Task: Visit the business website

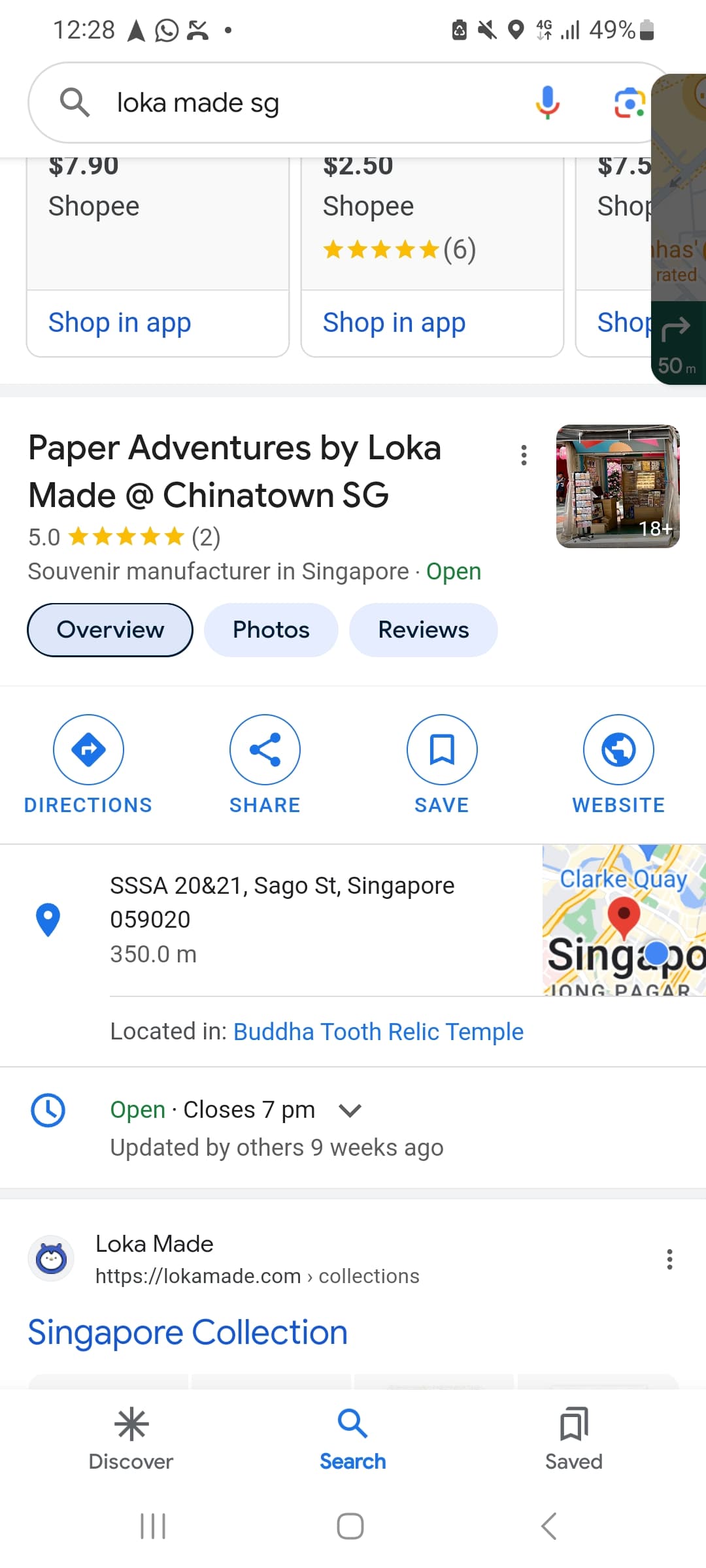Action: click(618, 764)
